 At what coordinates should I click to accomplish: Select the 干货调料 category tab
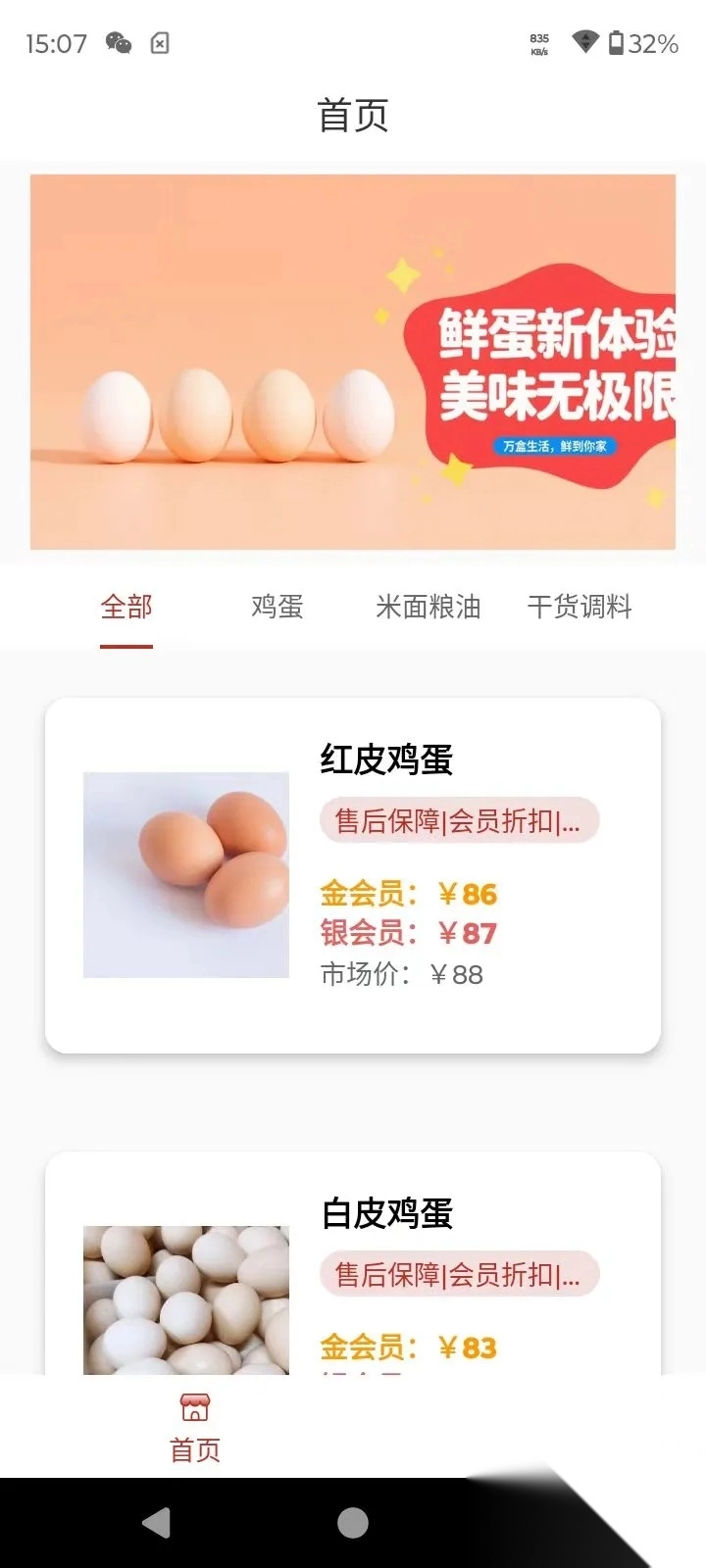580,608
